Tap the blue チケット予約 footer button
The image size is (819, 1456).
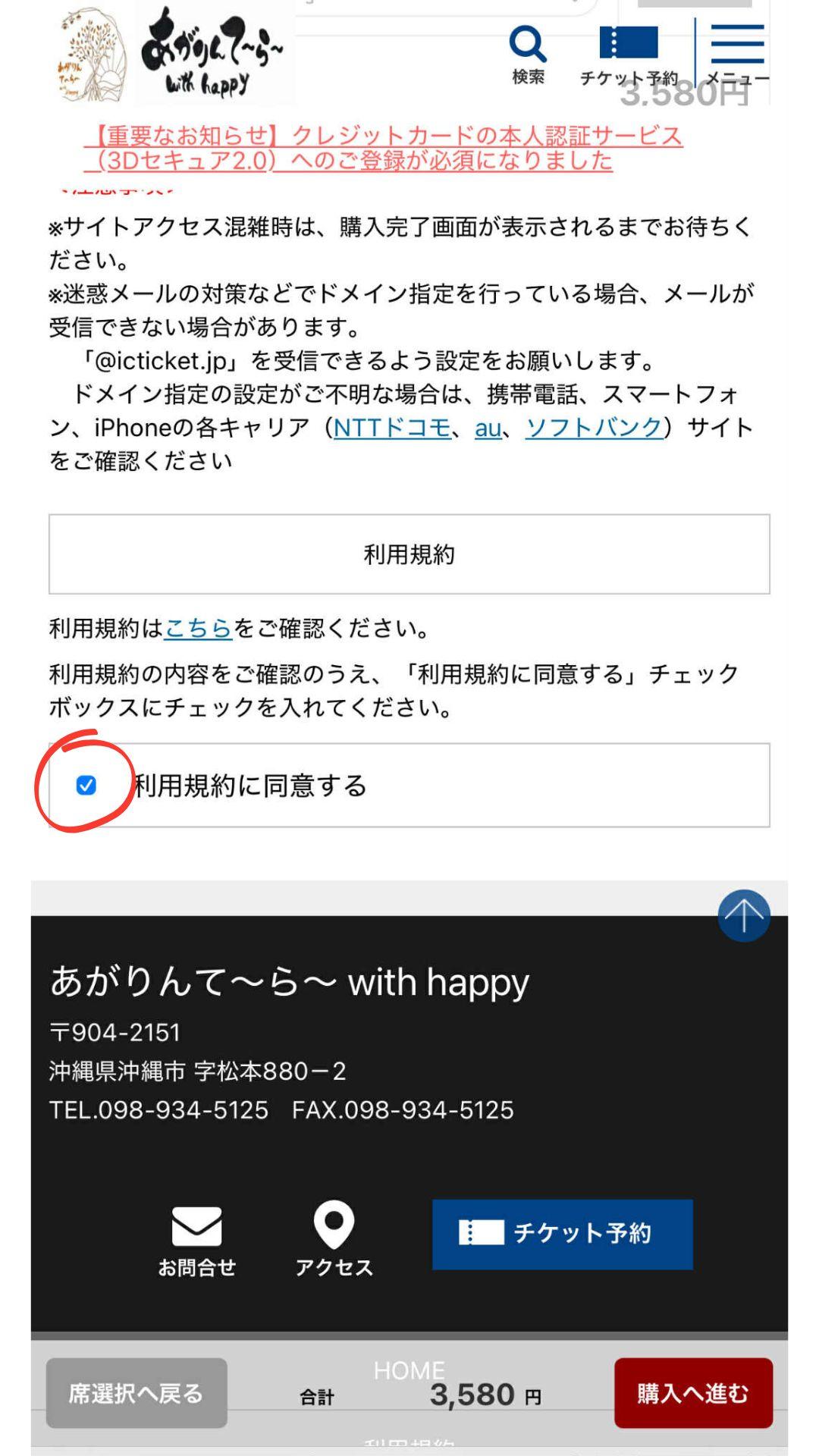tap(563, 1234)
